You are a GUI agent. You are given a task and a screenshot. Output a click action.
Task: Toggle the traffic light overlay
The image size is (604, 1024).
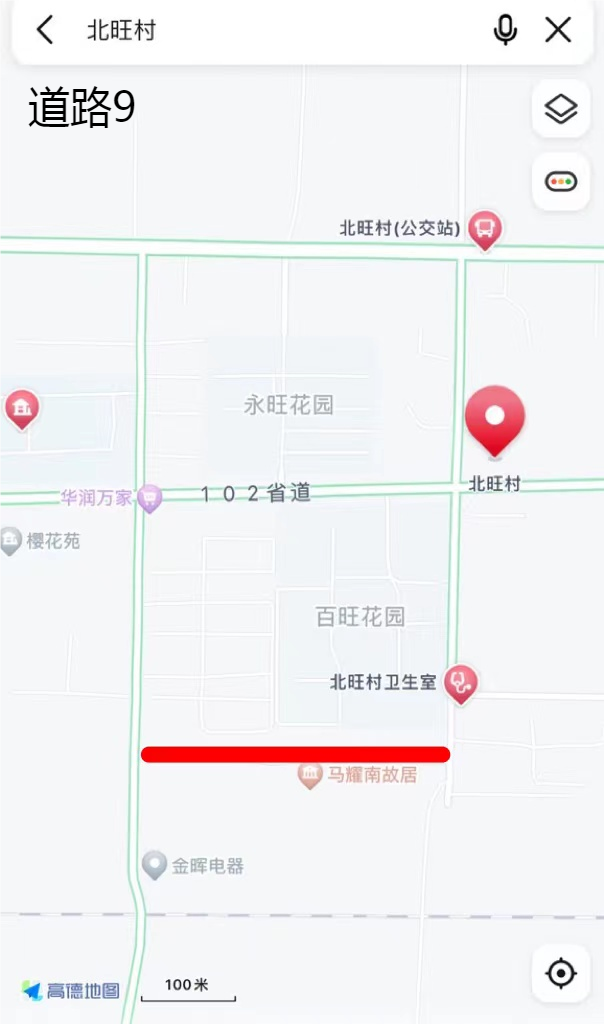[x=561, y=181]
